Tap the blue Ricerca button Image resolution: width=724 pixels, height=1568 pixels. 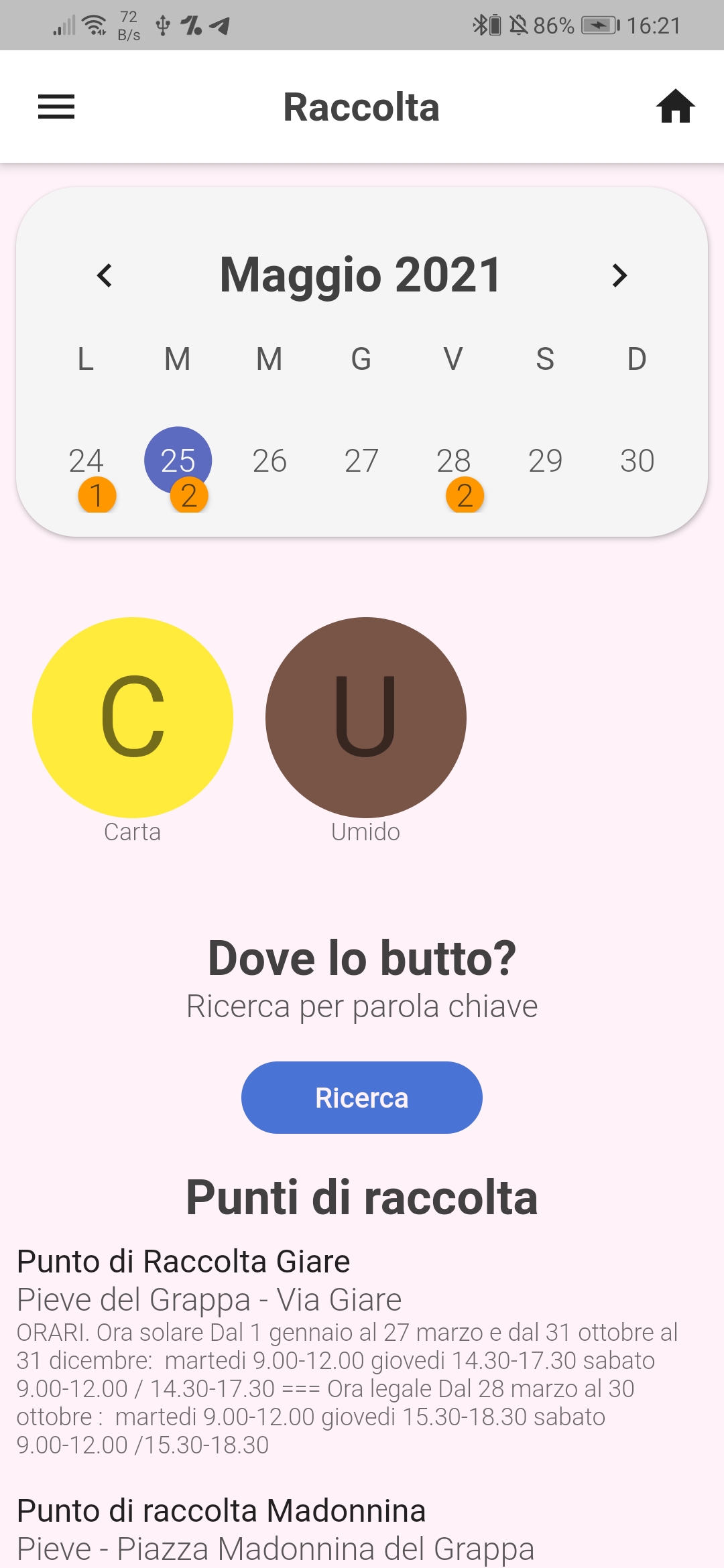pos(362,1098)
